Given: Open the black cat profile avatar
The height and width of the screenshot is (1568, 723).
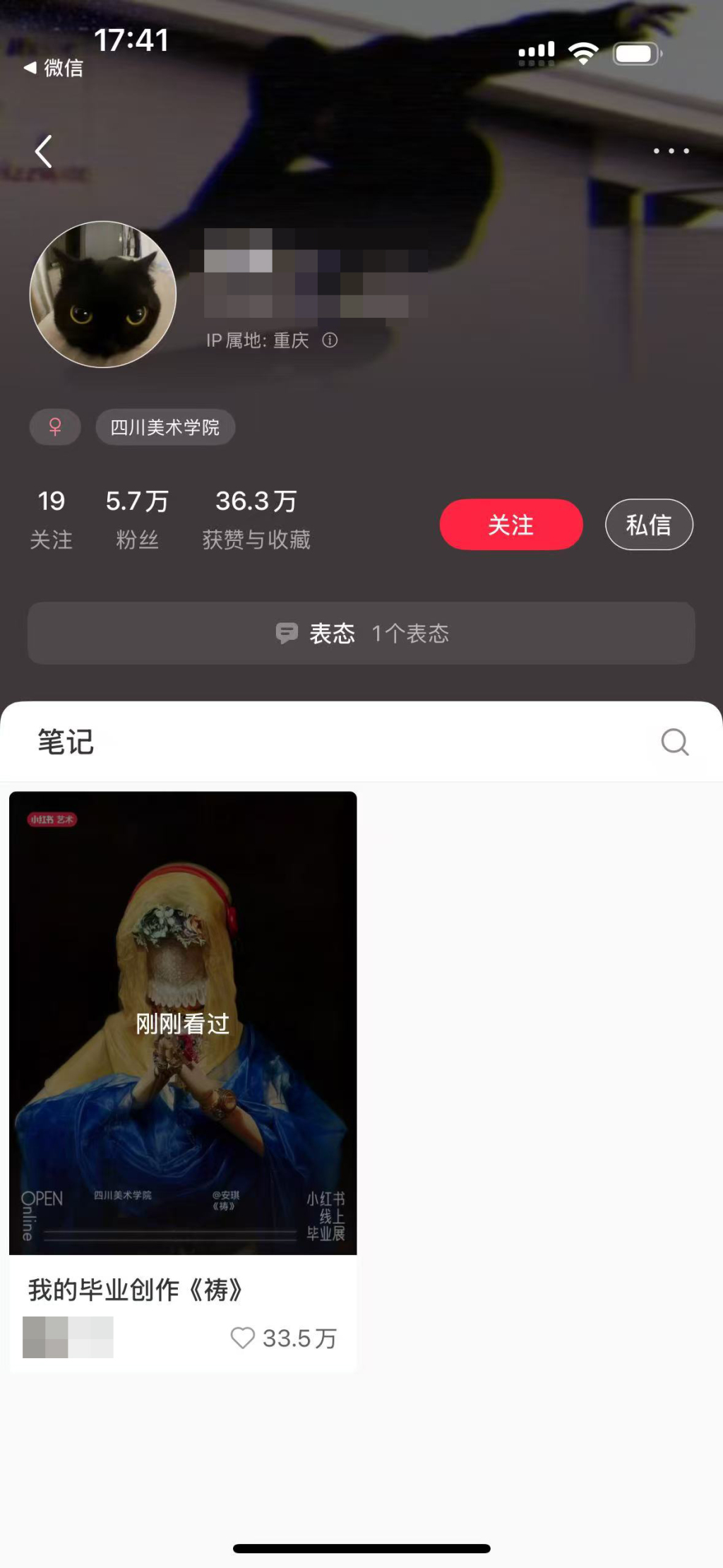Looking at the screenshot, I should (103, 295).
